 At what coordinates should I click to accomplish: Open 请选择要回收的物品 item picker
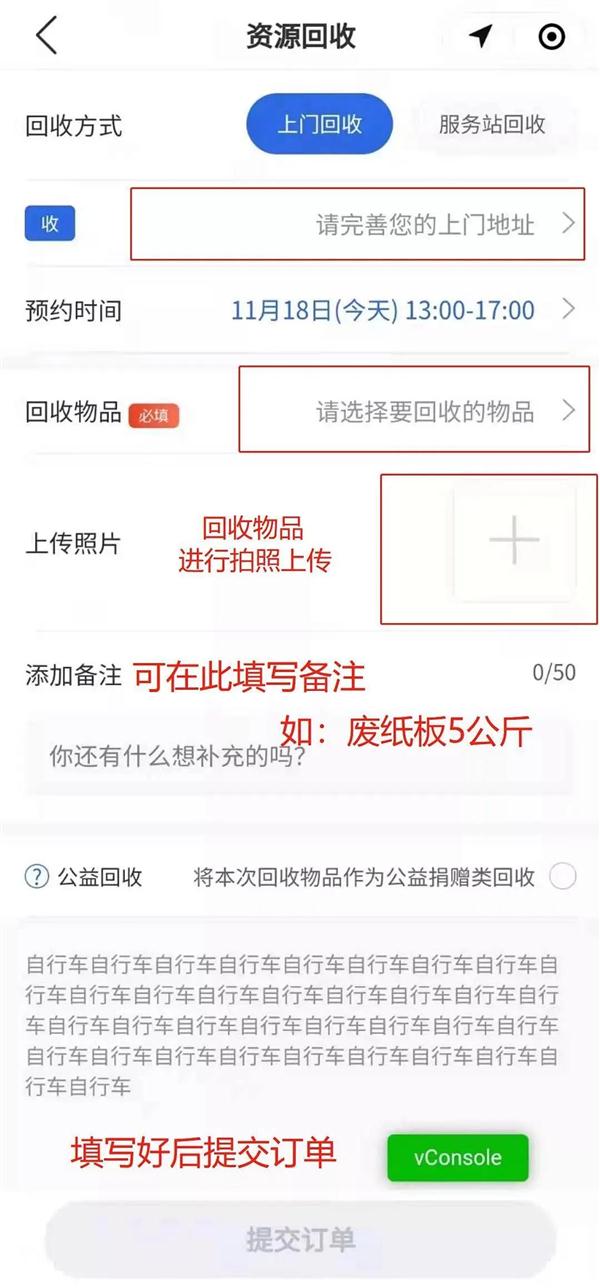click(426, 411)
